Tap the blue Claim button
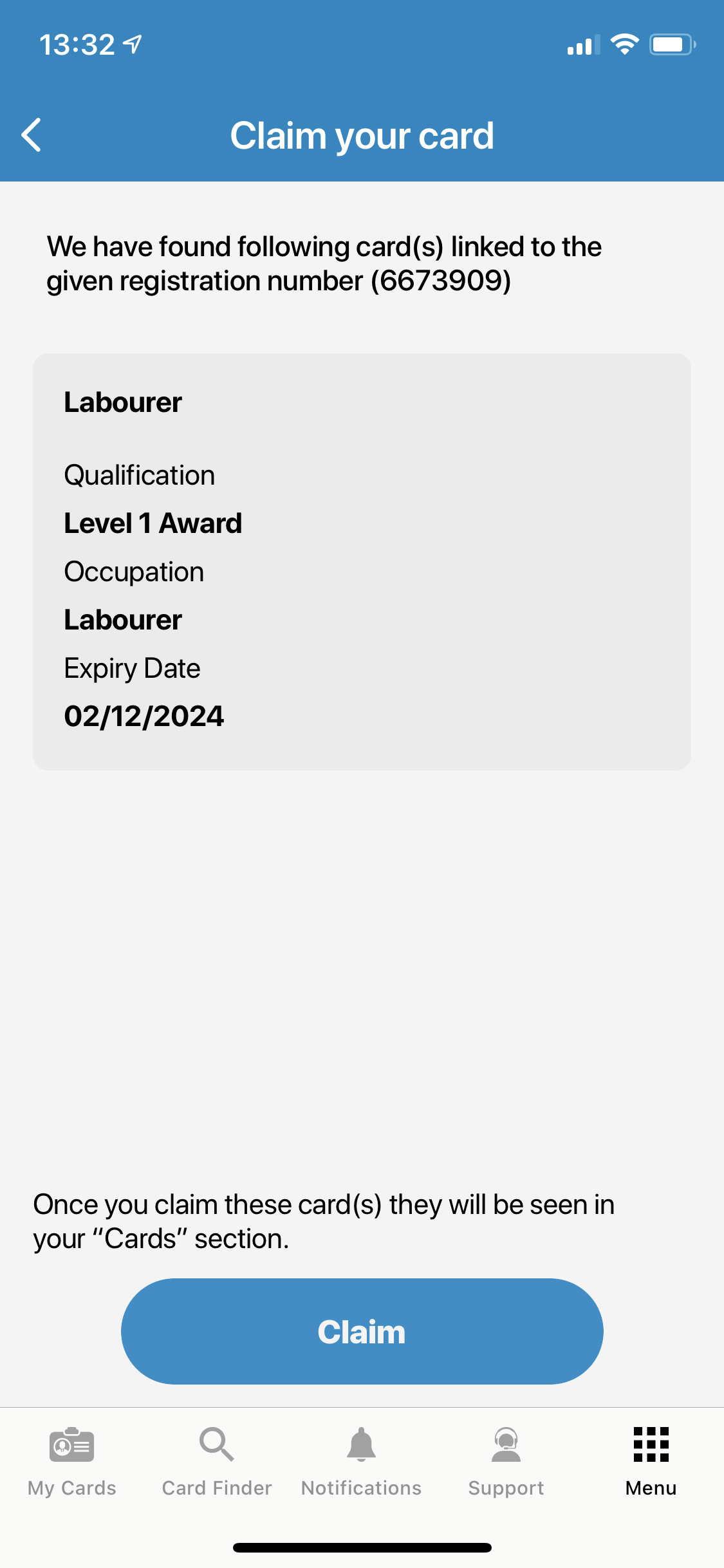 click(362, 1331)
